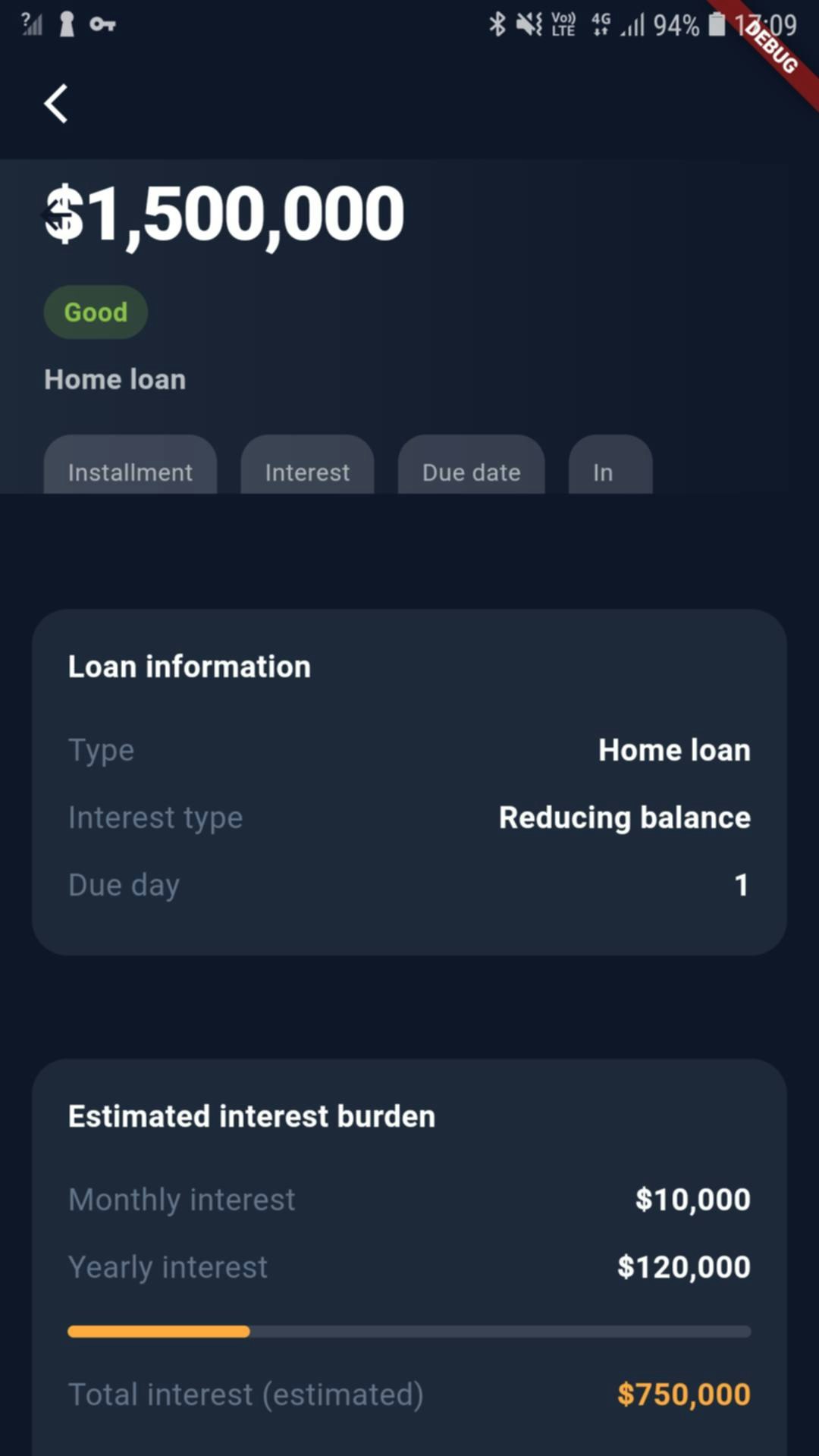
Task: Tap the back arrow to return
Action: pos(55,103)
